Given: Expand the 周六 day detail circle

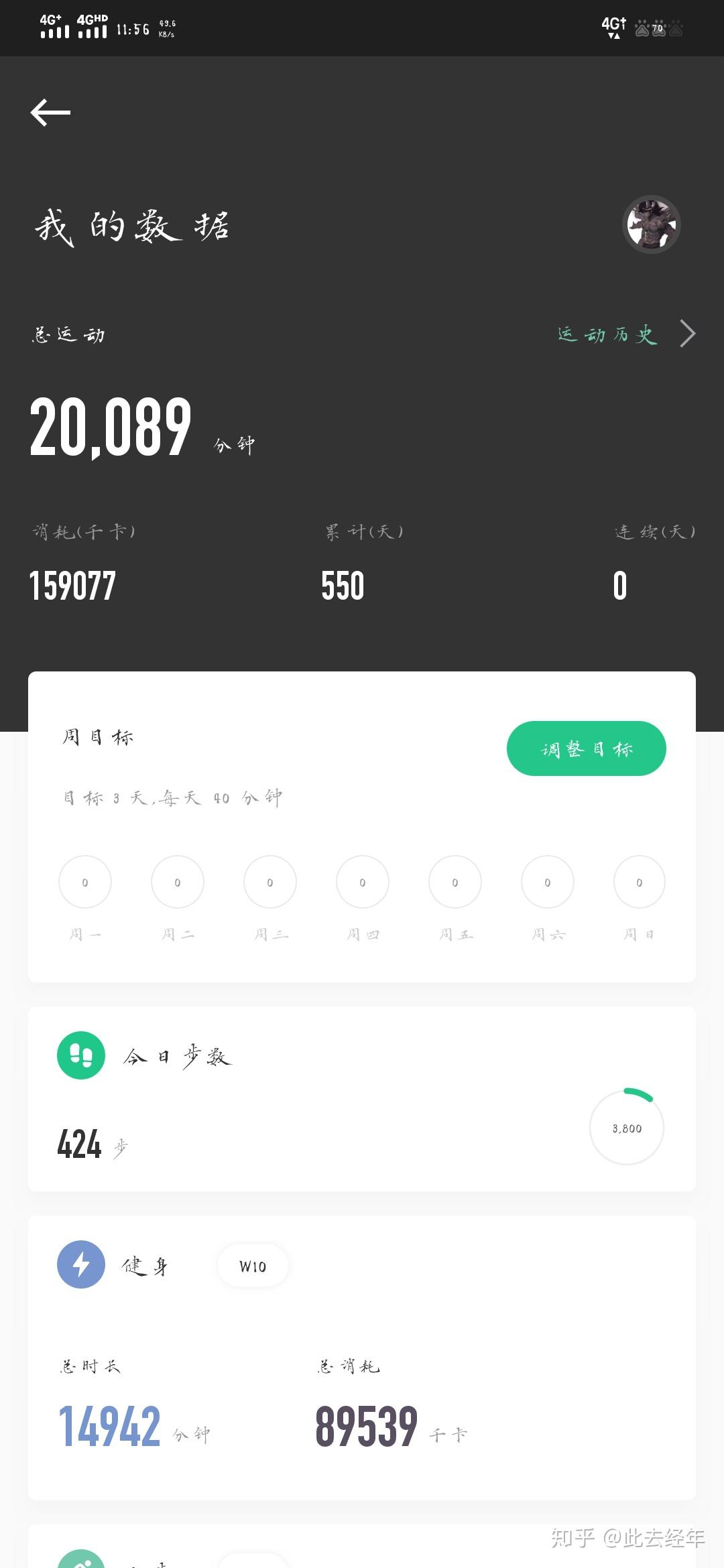Looking at the screenshot, I should (547, 882).
